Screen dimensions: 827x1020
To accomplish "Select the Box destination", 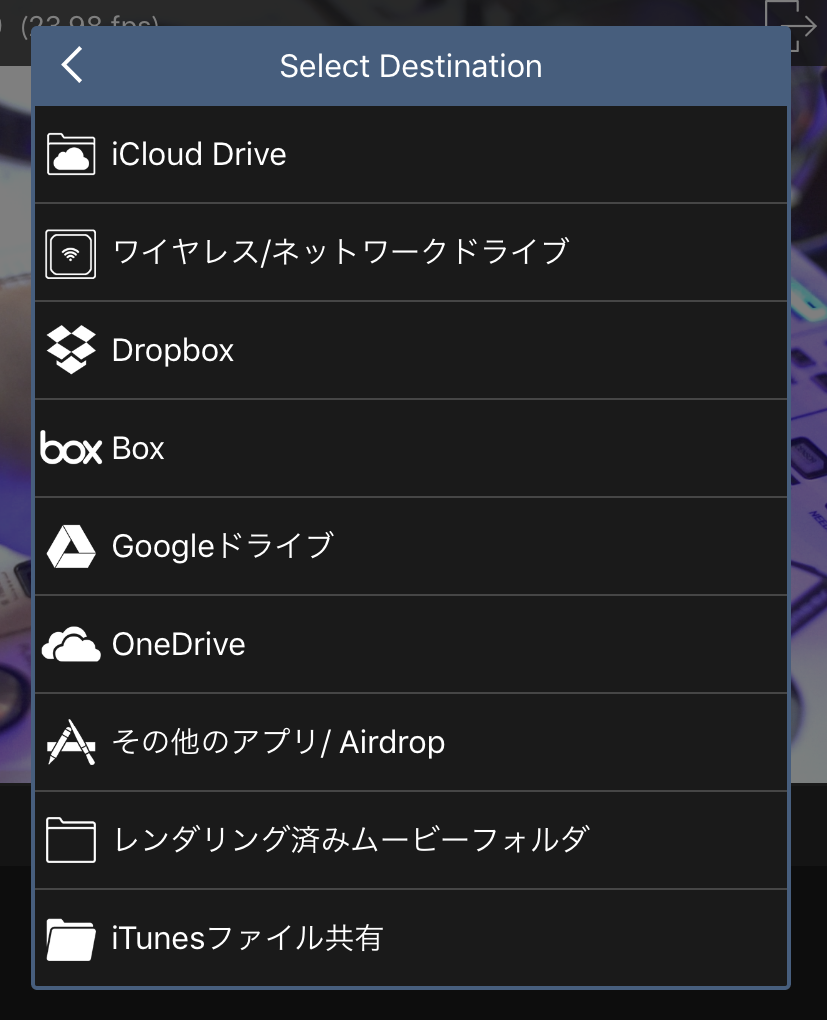I will point(410,448).
